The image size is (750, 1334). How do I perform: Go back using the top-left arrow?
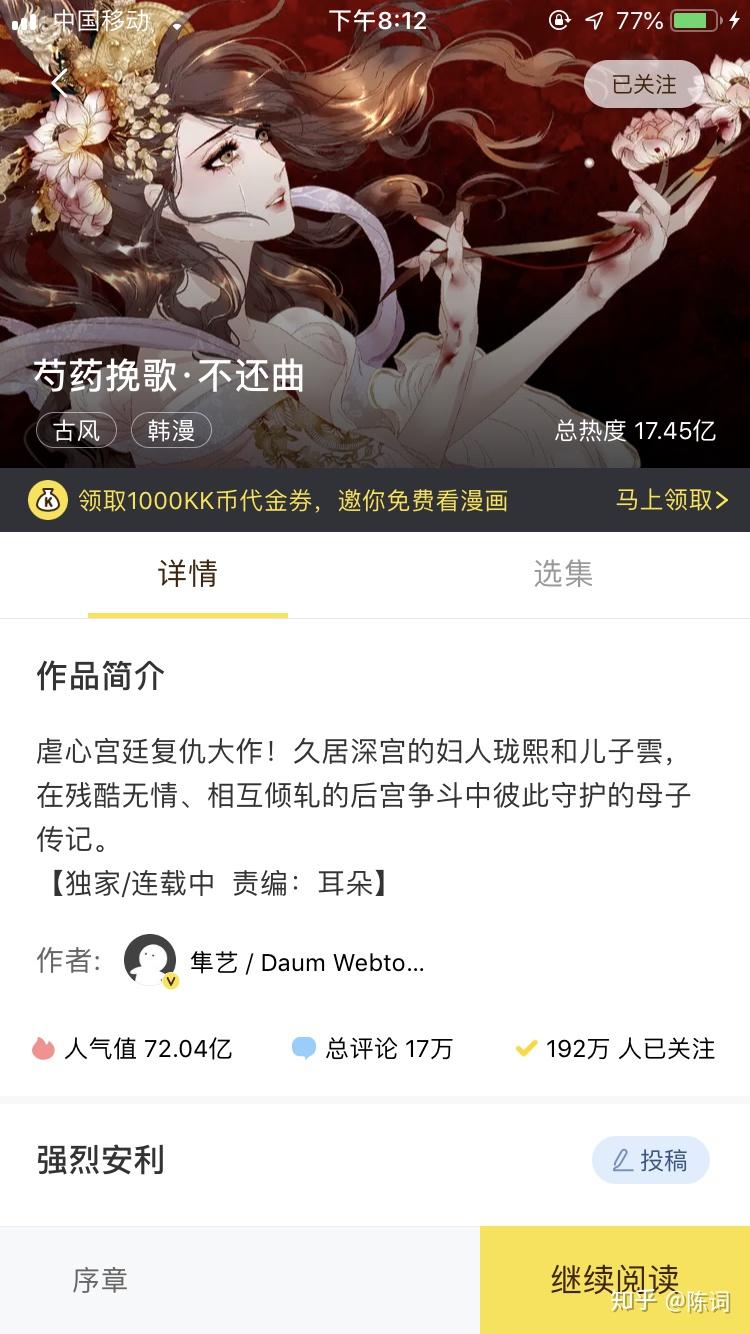click(62, 85)
